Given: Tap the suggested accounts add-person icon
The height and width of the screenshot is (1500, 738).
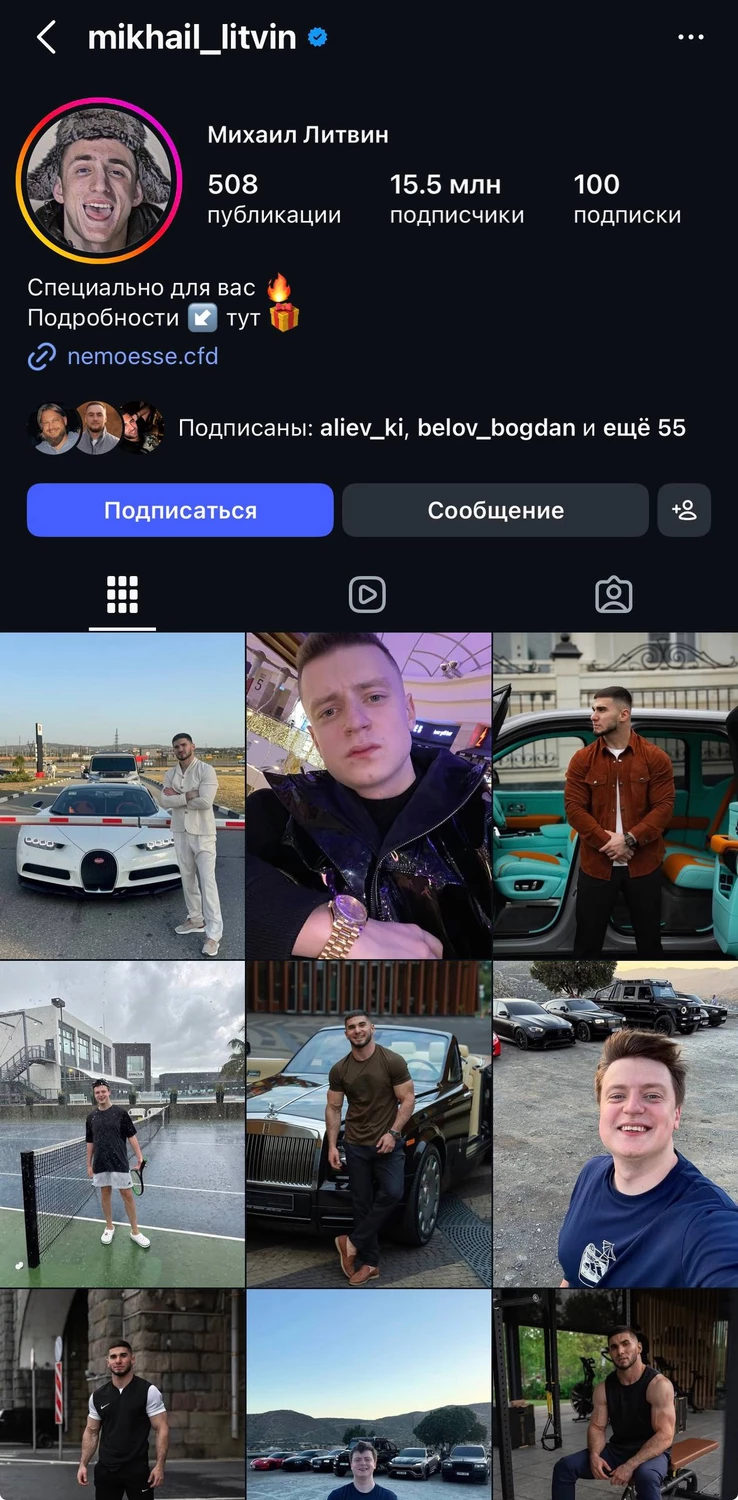Looking at the screenshot, I should pyautogui.click(x=684, y=510).
